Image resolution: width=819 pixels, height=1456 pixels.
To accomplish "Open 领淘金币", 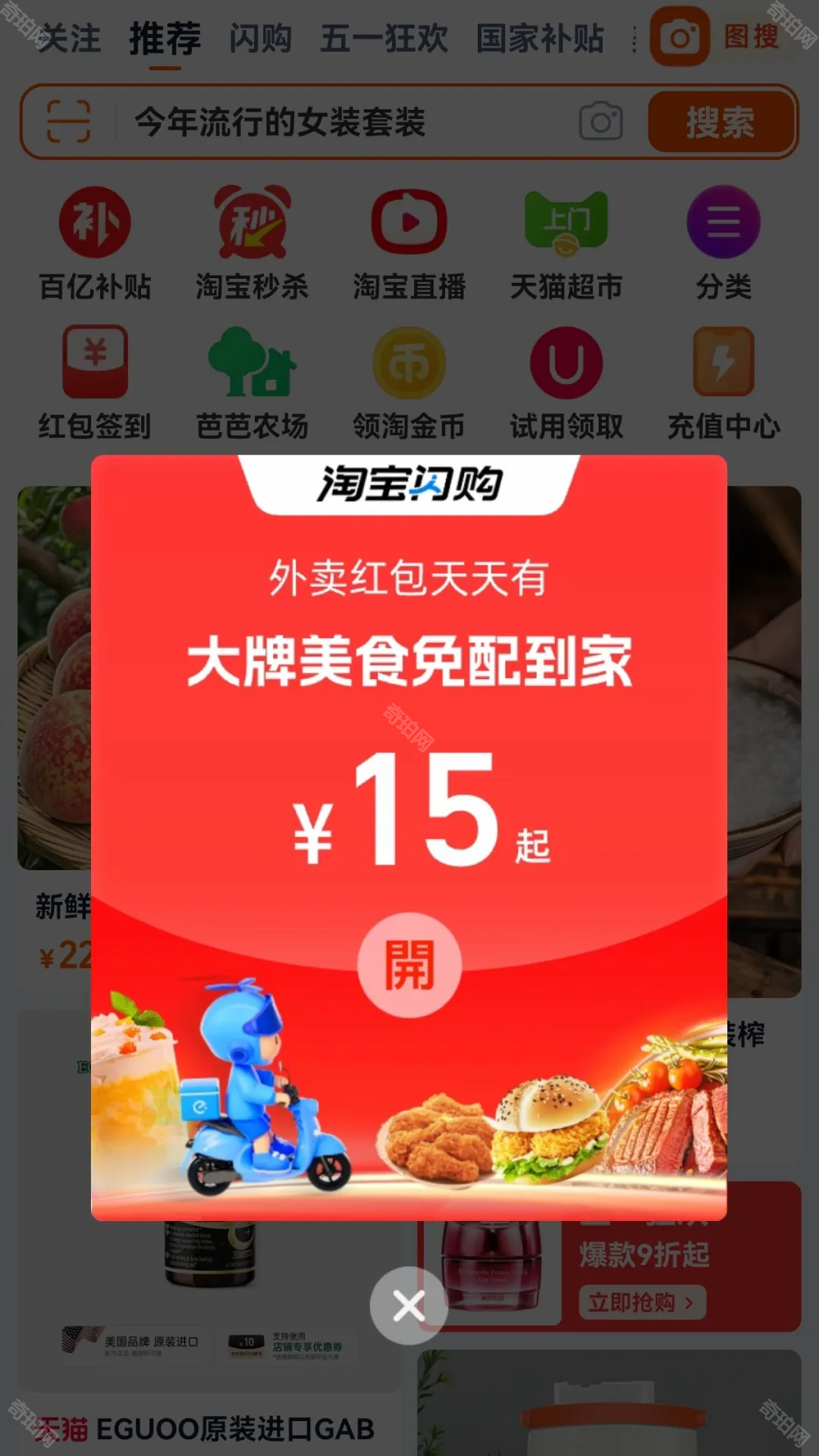I will point(409,383).
